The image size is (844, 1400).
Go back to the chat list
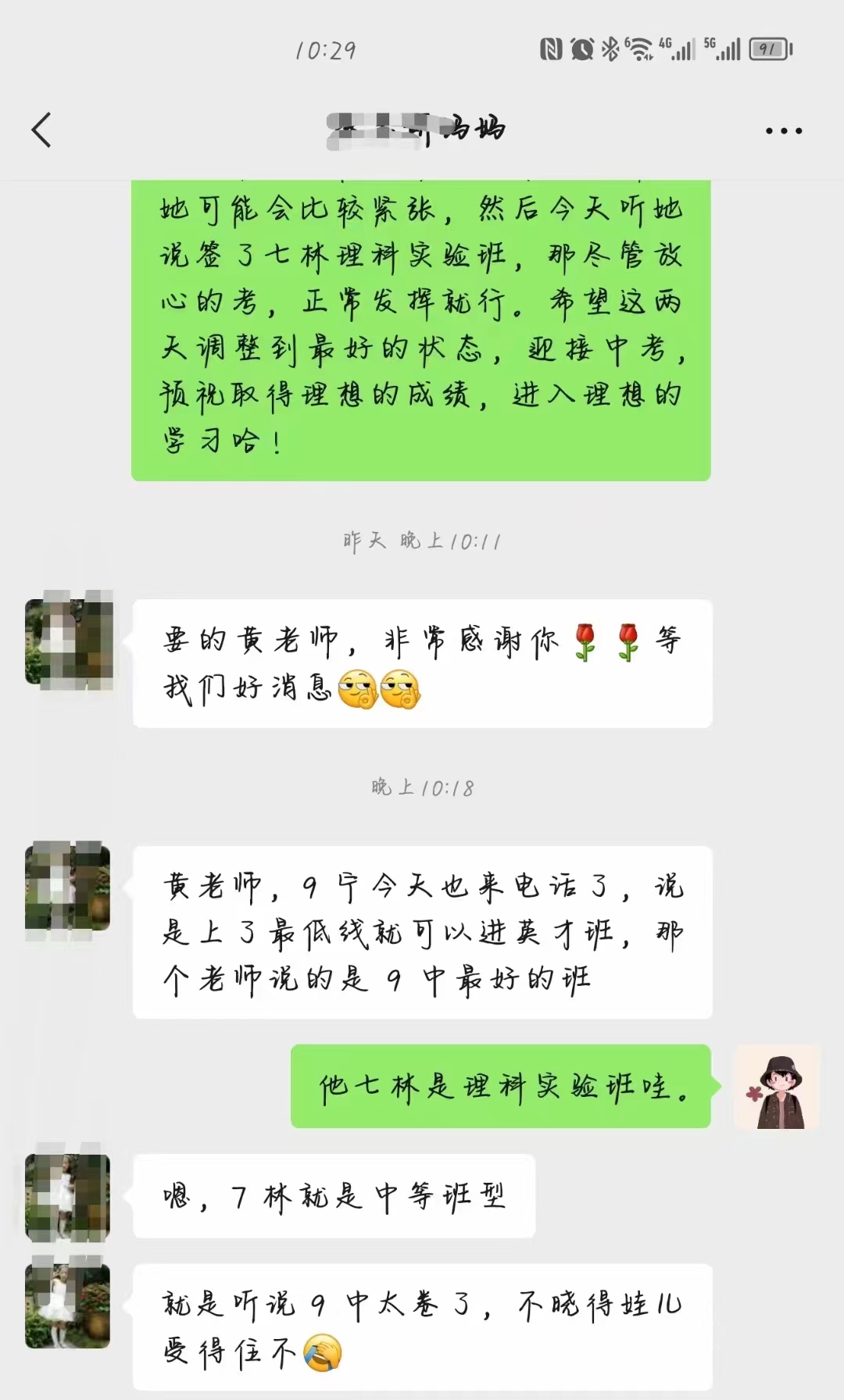tap(41, 130)
